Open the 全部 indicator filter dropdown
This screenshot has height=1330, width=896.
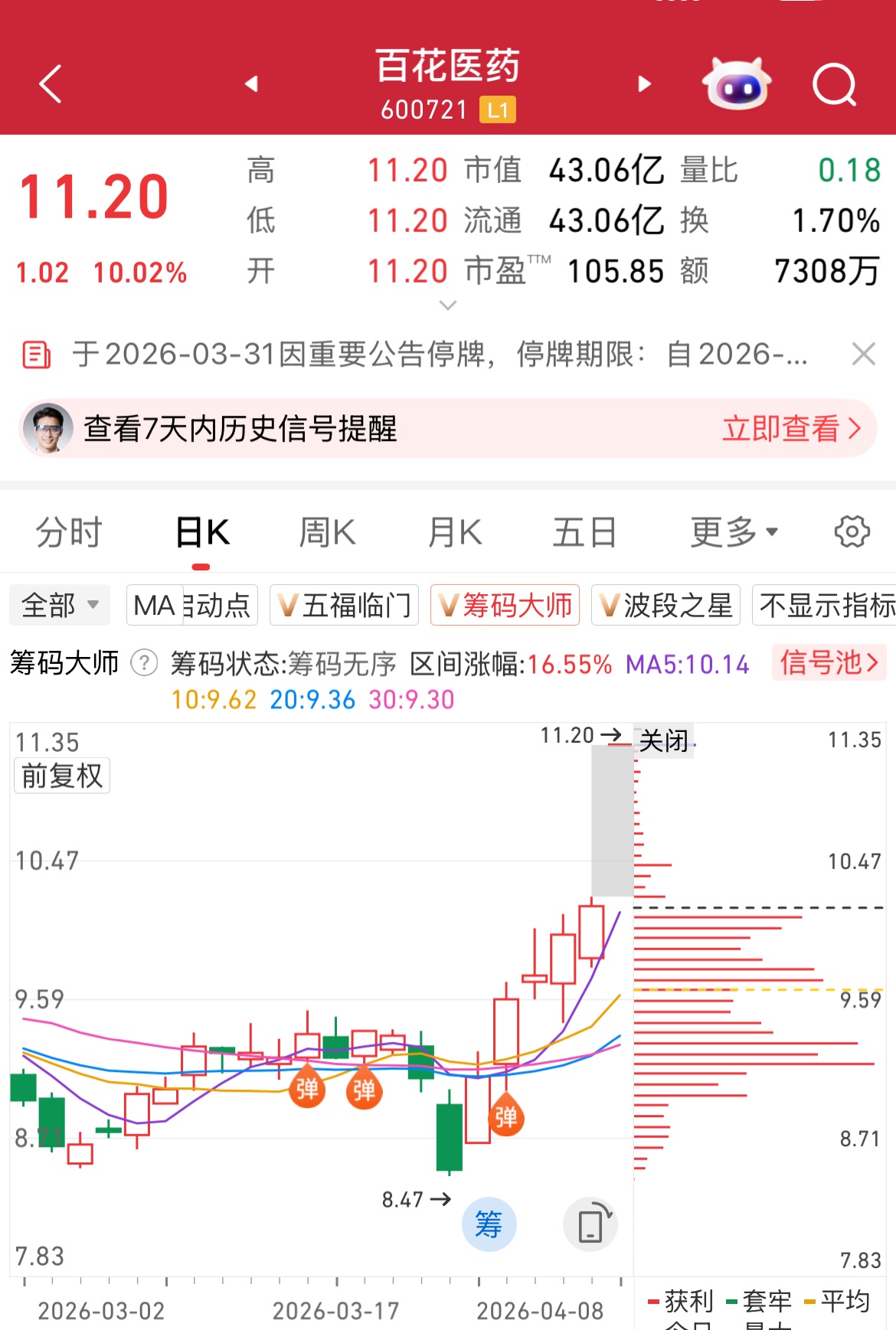pyautogui.click(x=60, y=606)
